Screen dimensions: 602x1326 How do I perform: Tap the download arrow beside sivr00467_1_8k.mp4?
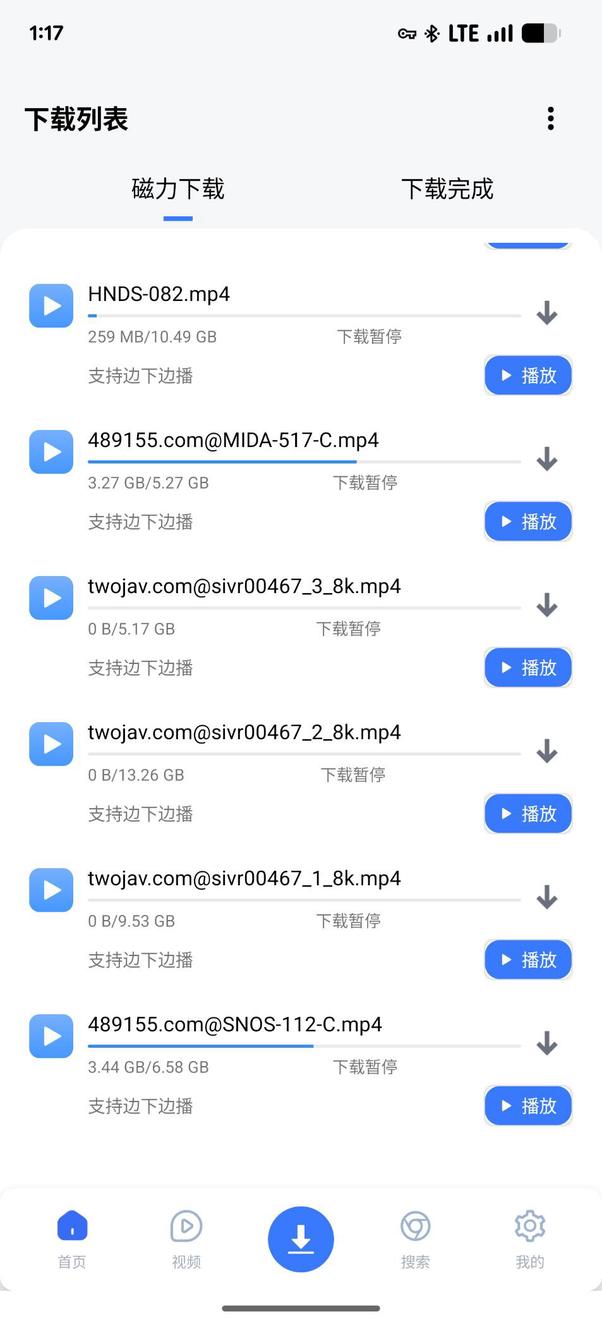[546, 897]
